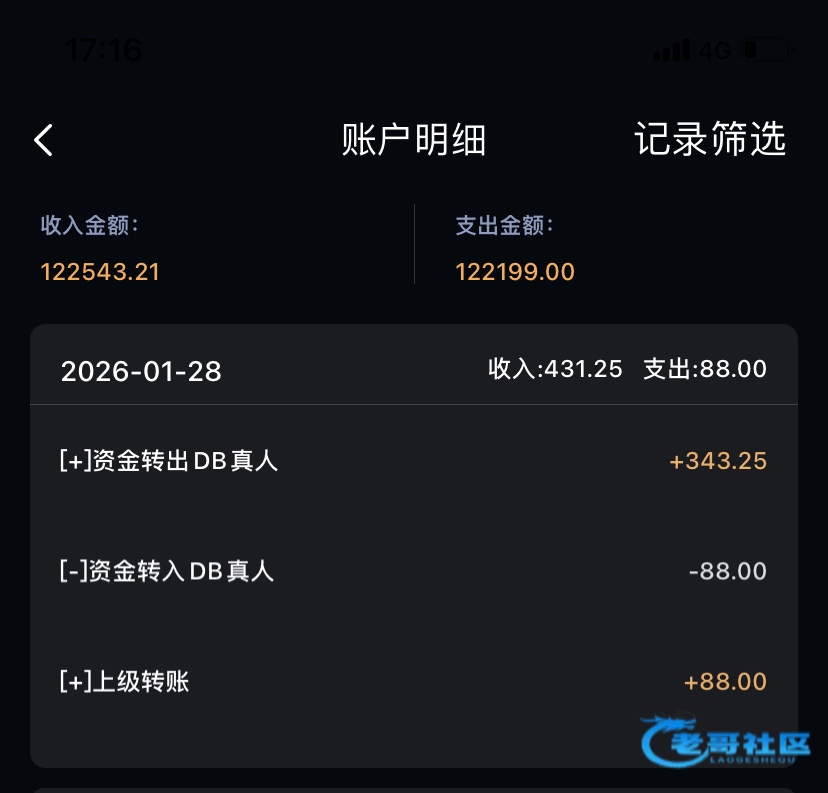The width and height of the screenshot is (828, 793).
Task: Open the 记录筛选 record filter
Action: click(x=709, y=139)
